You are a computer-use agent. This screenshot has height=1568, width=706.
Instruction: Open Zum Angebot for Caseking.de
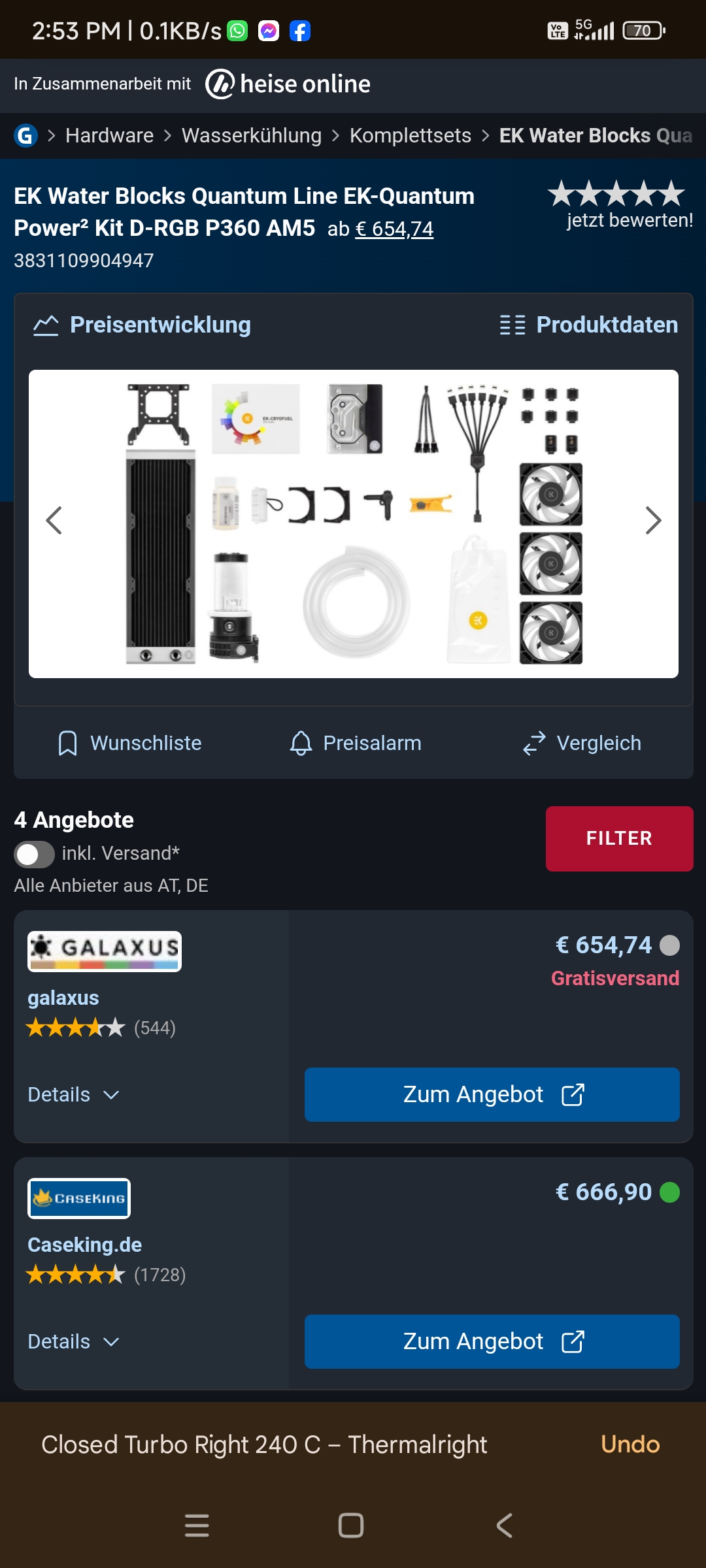(x=492, y=1341)
